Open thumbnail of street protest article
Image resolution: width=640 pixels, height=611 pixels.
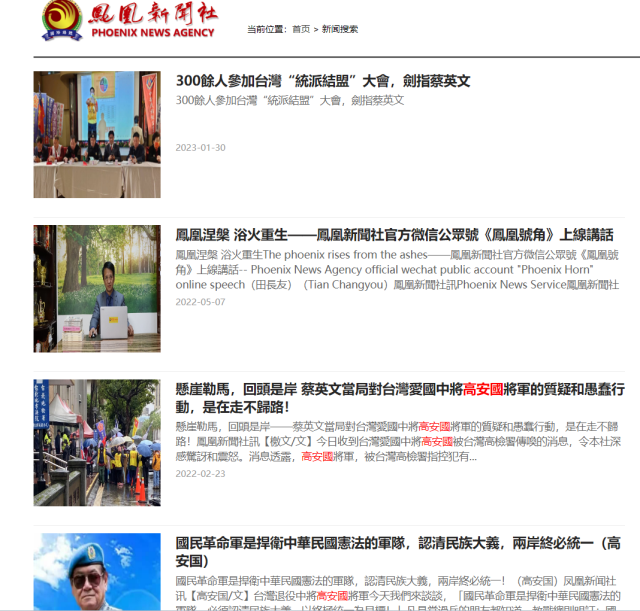(97, 442)
